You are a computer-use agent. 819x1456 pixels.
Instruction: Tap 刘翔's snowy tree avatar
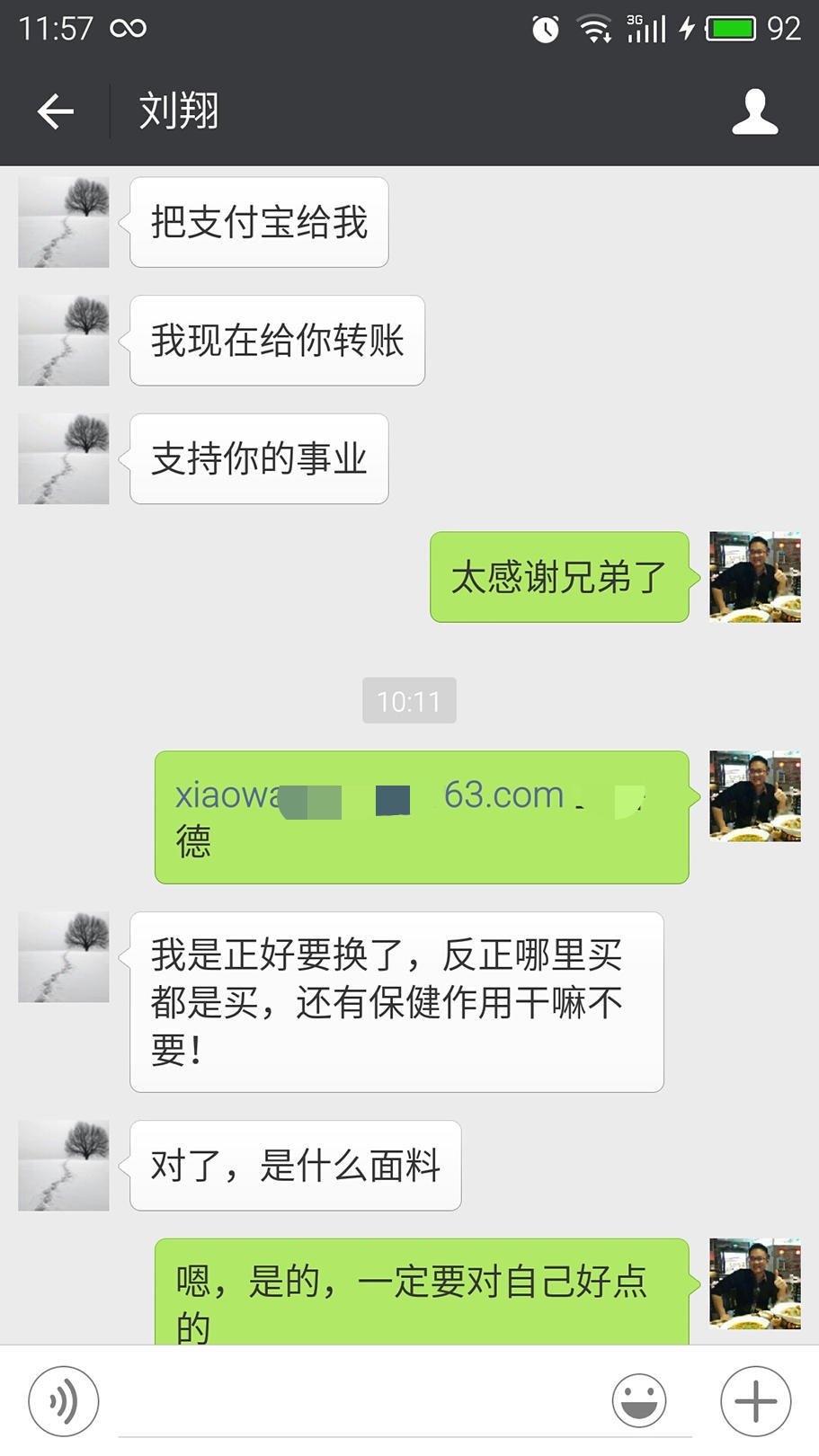[x=63, y=220]
